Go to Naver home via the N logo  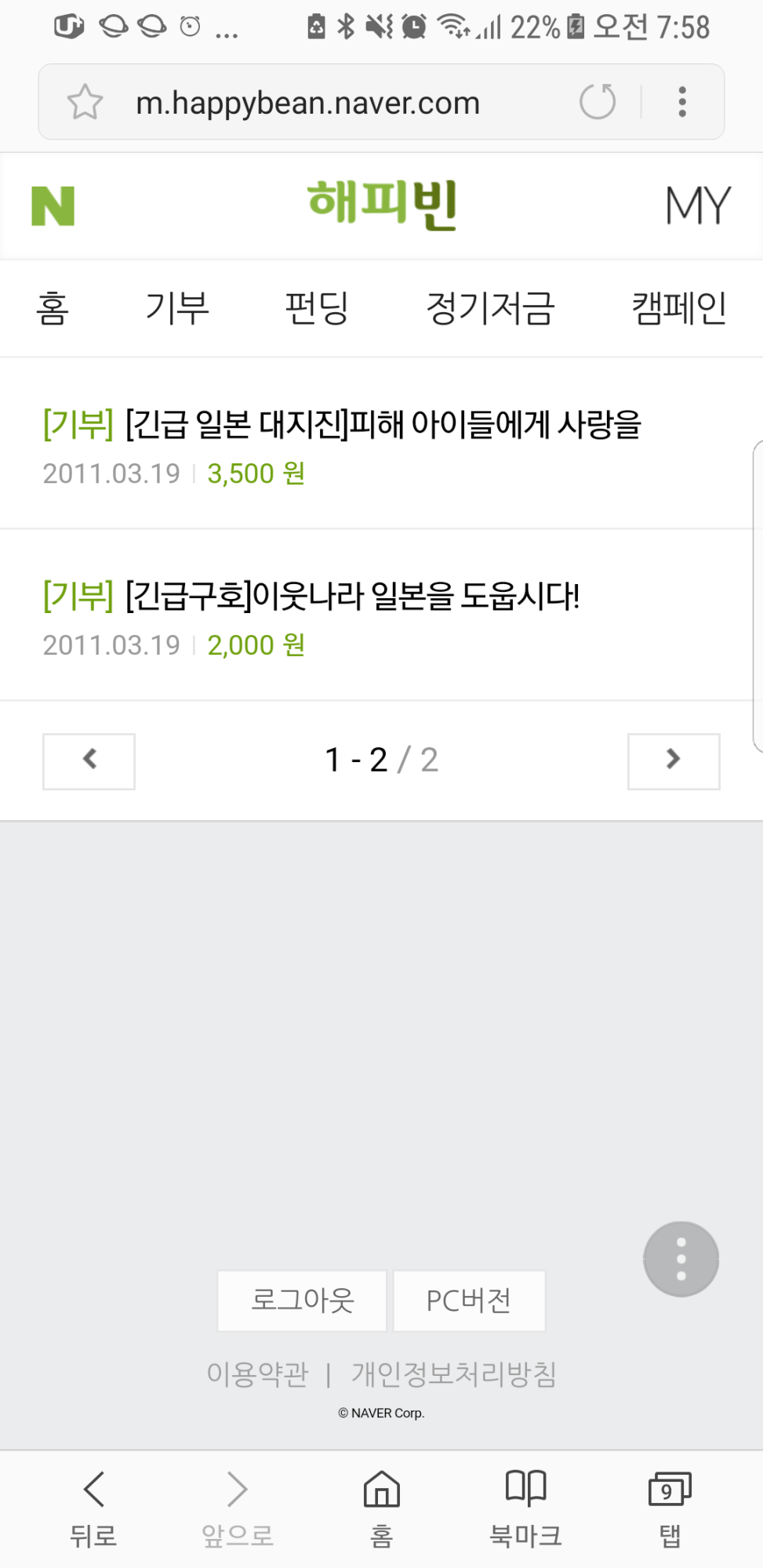(x=53, y=206)
